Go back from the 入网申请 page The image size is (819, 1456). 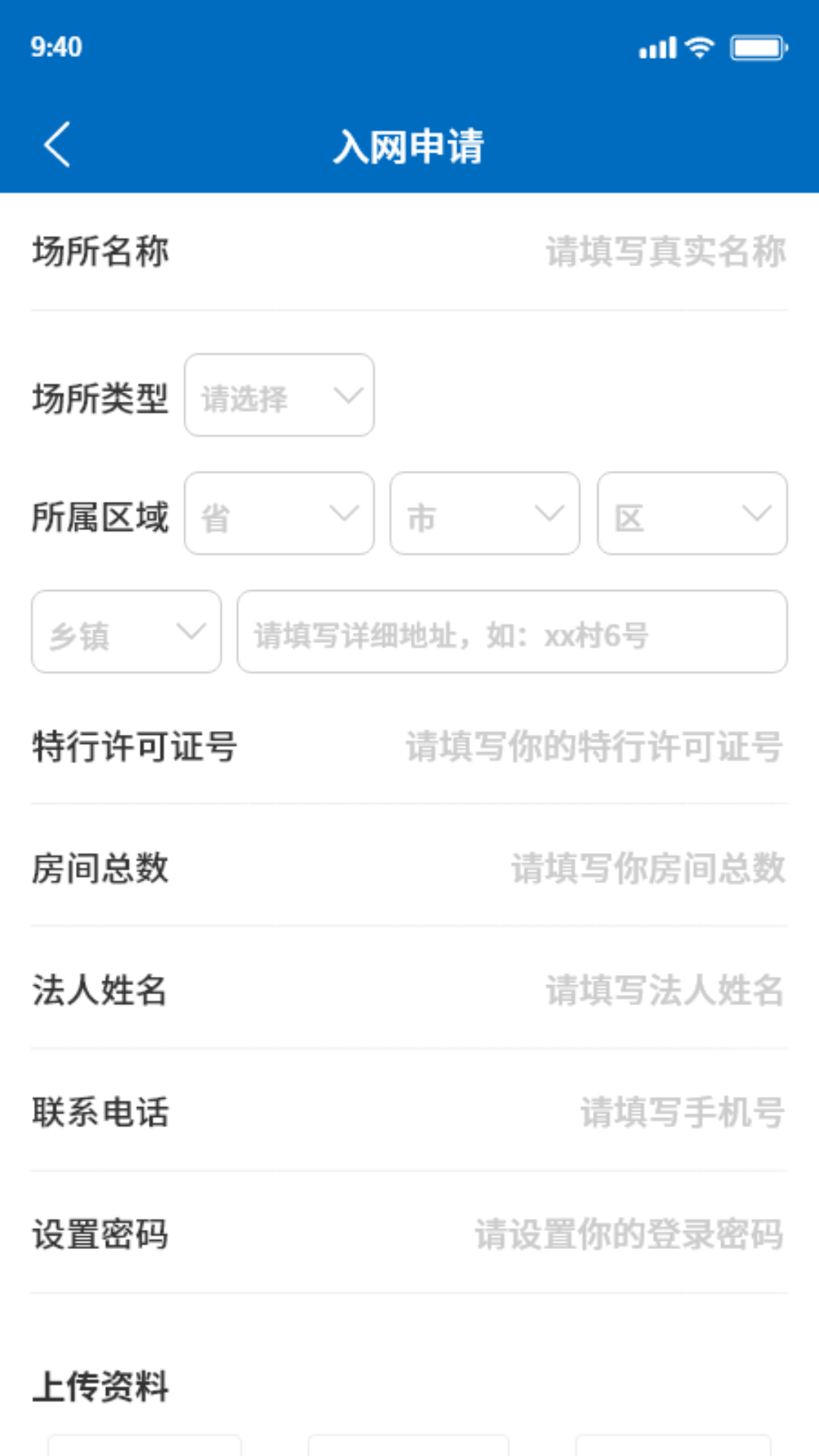[x=58, y=144]
